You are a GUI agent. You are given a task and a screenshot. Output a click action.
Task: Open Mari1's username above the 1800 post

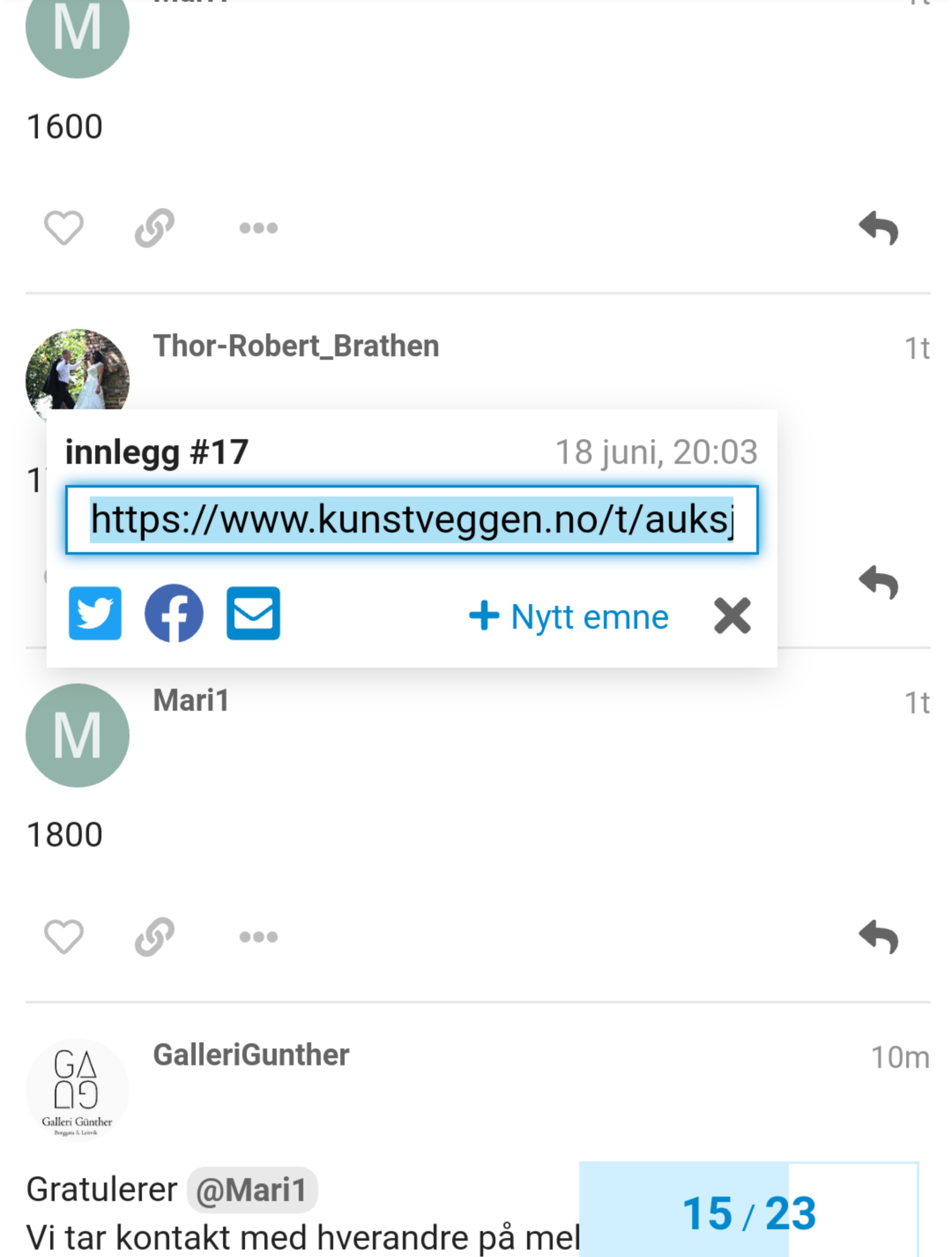(191, 700)
